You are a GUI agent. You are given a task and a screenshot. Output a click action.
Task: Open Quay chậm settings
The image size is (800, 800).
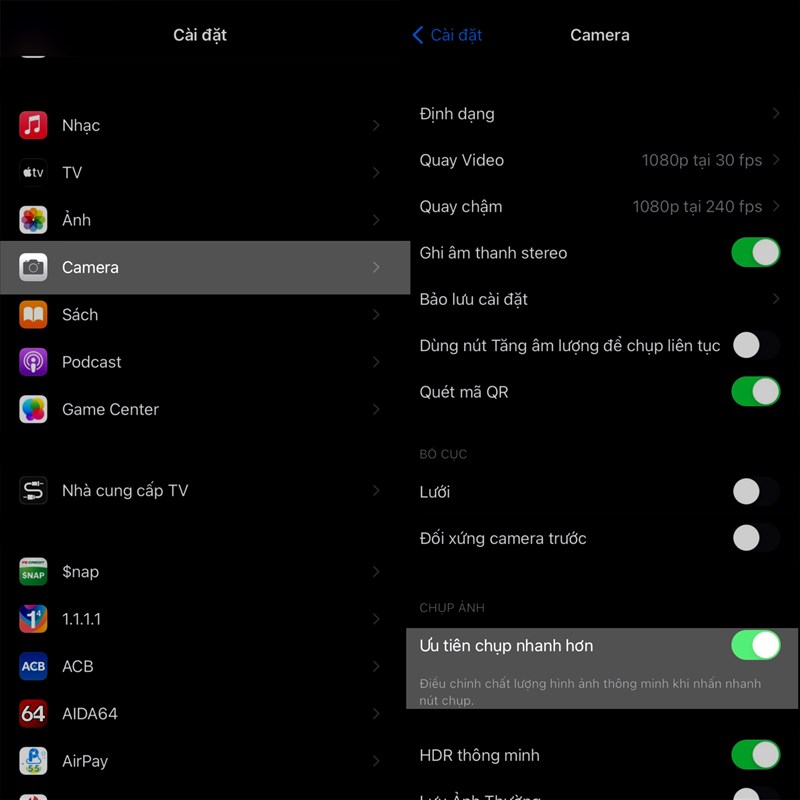tap(600, 207)
